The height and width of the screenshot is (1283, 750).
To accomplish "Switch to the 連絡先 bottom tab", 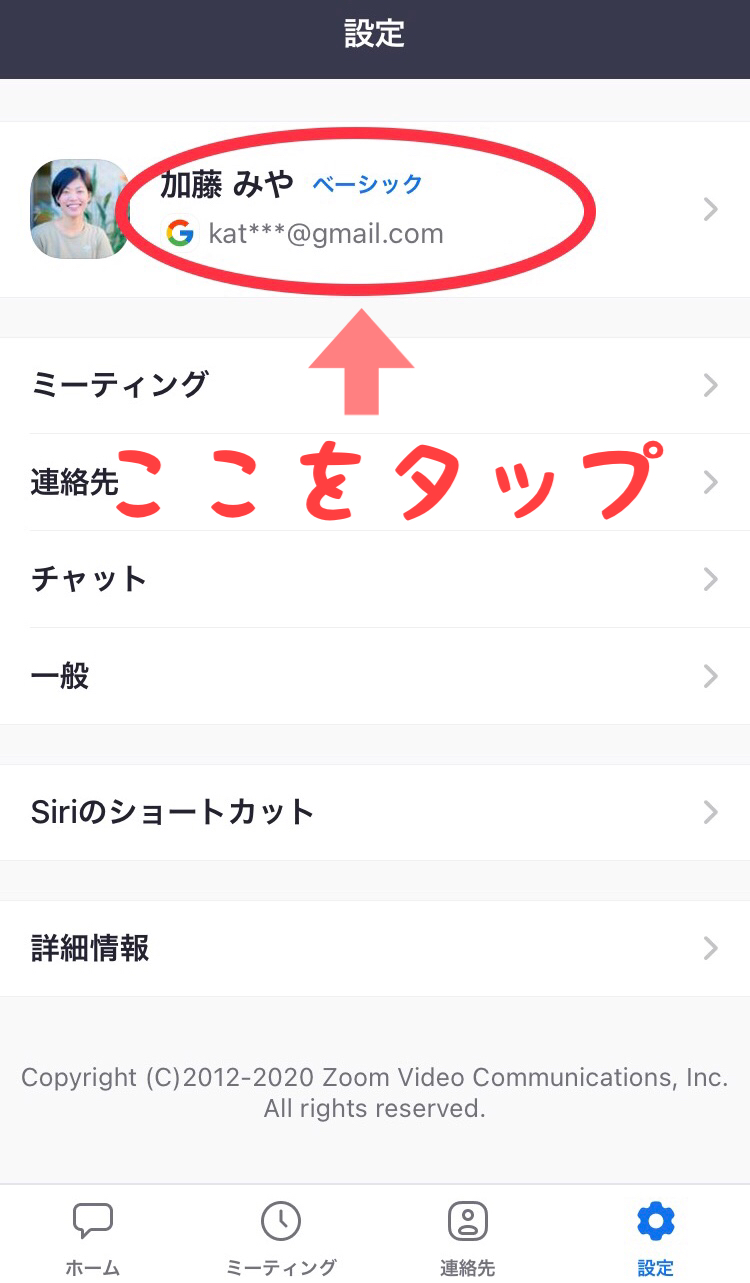I will coord(468,1239).
